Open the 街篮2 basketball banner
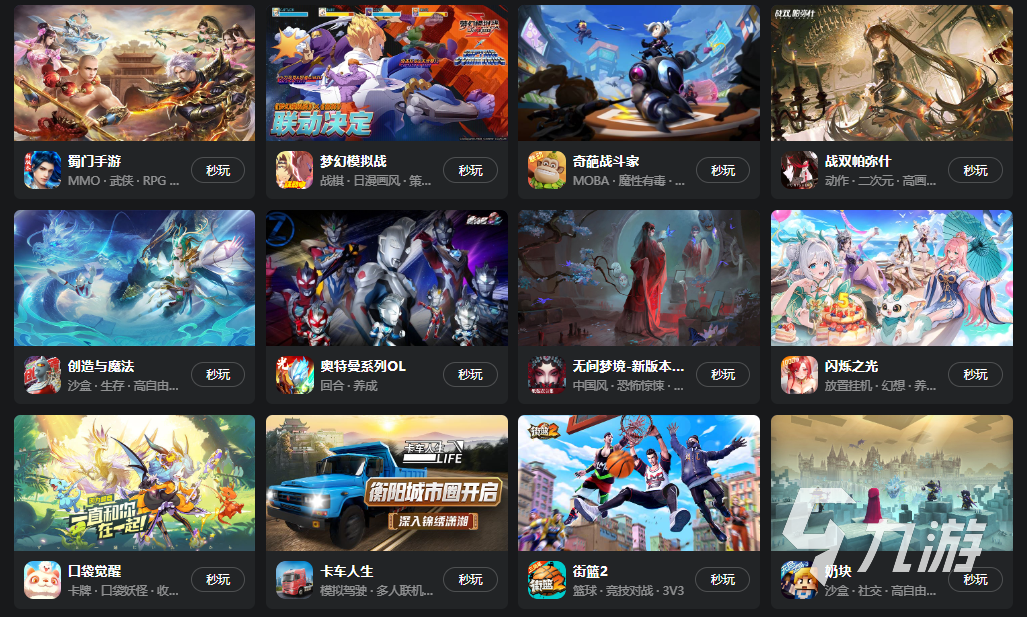 639,482
